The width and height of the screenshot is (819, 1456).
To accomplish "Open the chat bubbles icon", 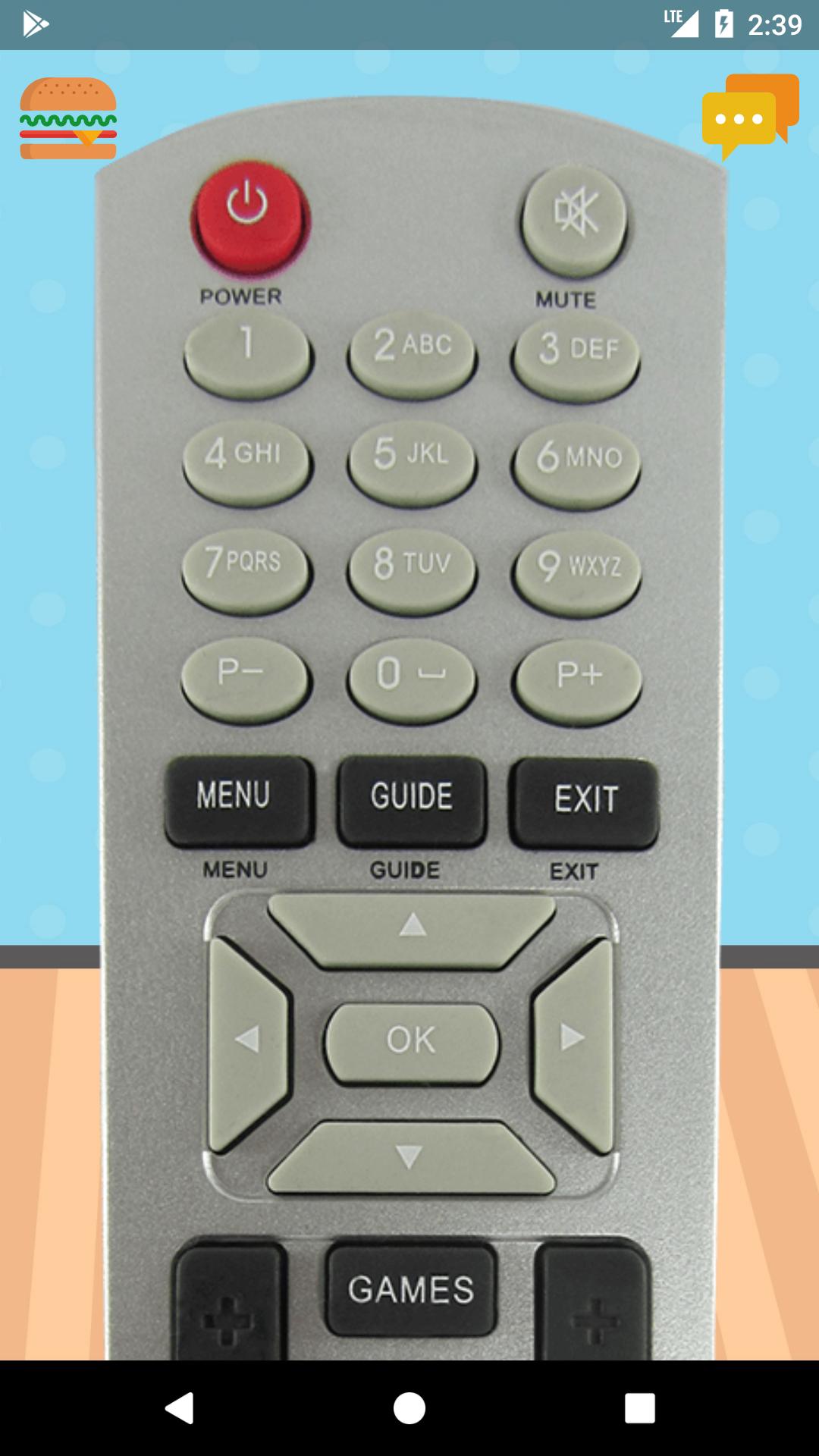I will [750, 115].
